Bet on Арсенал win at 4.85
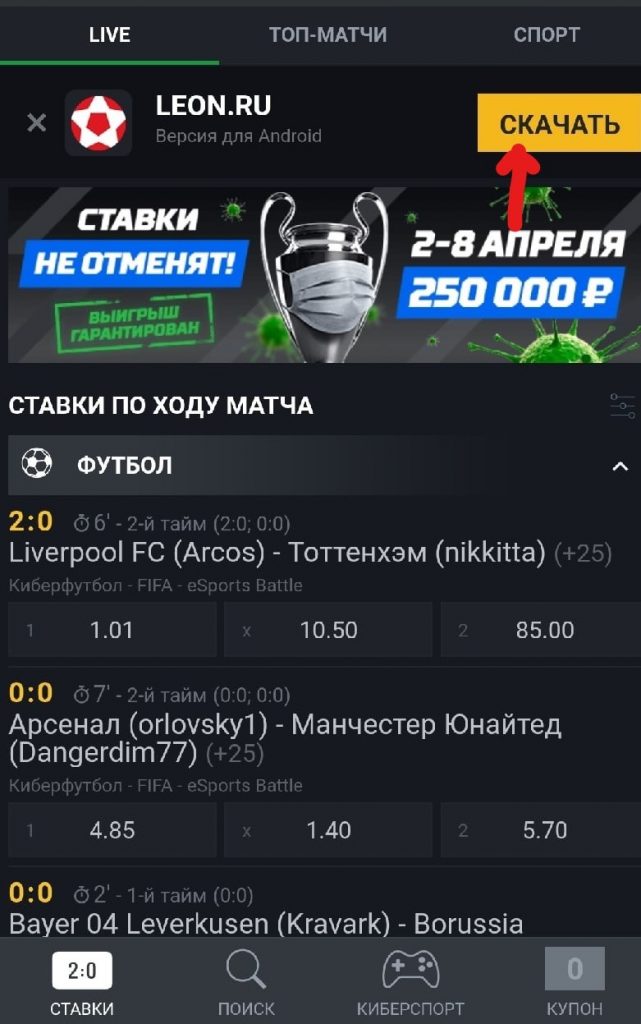 click(112, 830)
